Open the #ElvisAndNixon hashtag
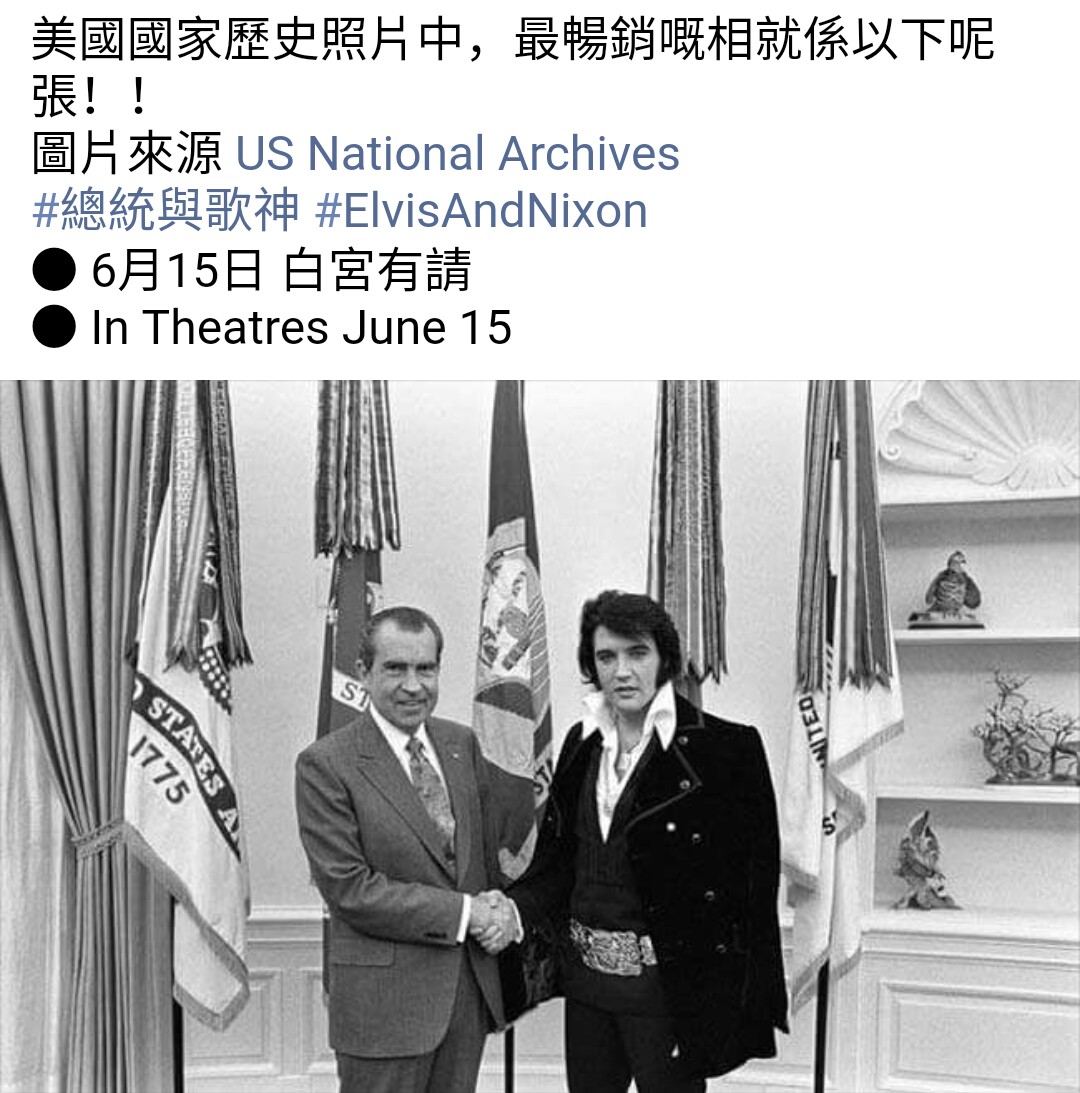Viewport: 1080px width, 1093px height. (481, 212)
